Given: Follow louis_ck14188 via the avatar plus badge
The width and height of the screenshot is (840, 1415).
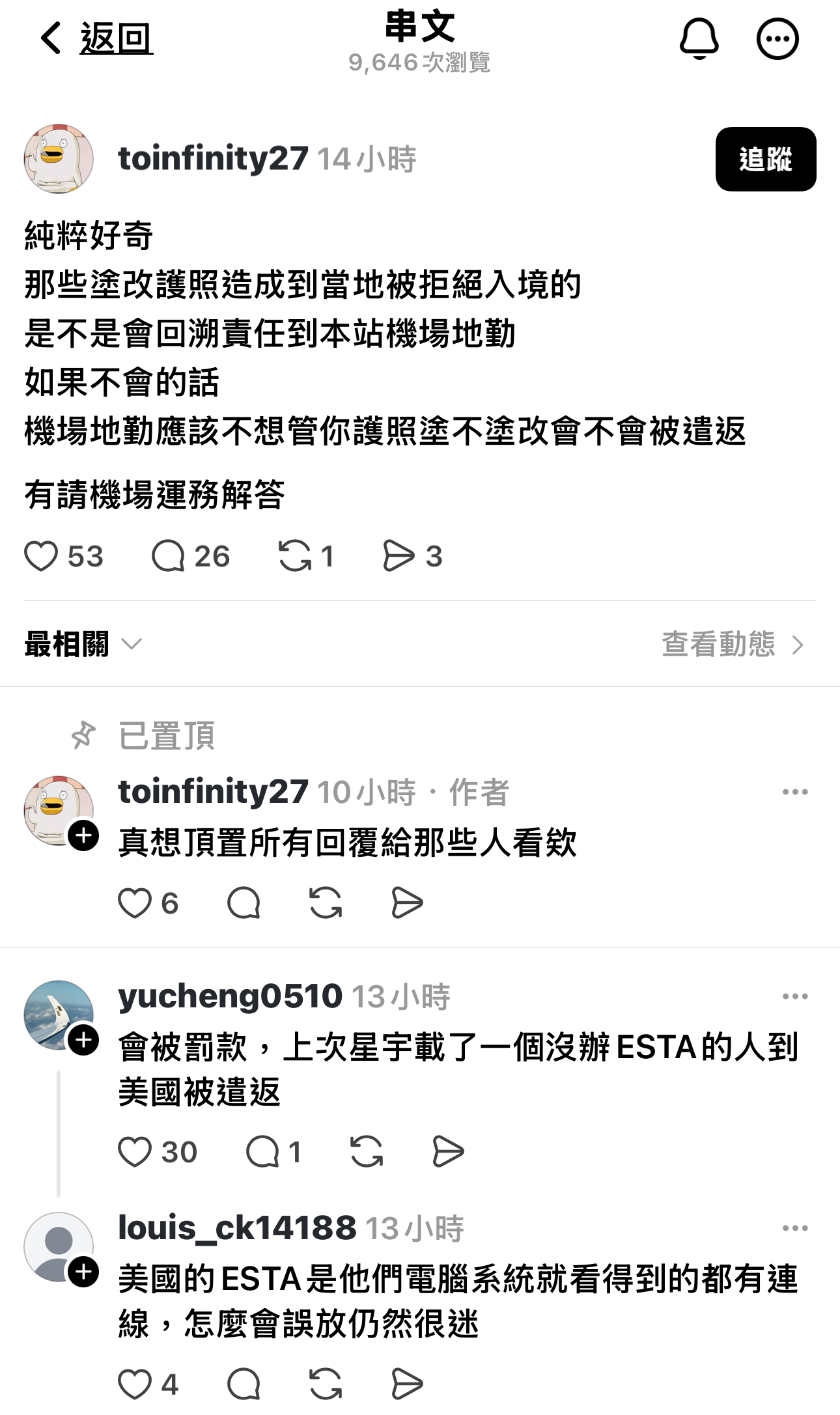Looking at the screenshot, I should (x=84, y=1272).
